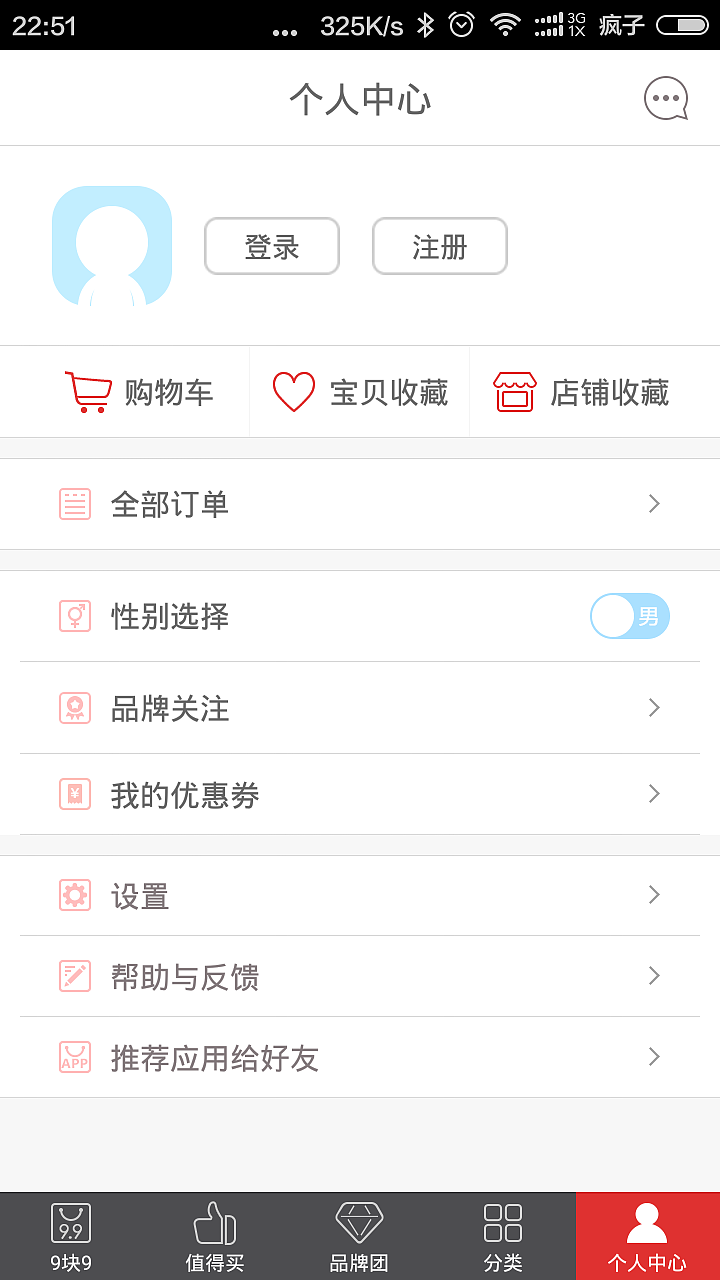The height and width of the screenshot is (1280, 720).
Task: Tap the heart icon for 宝贝收藏
Action: [x=292, y=391]
